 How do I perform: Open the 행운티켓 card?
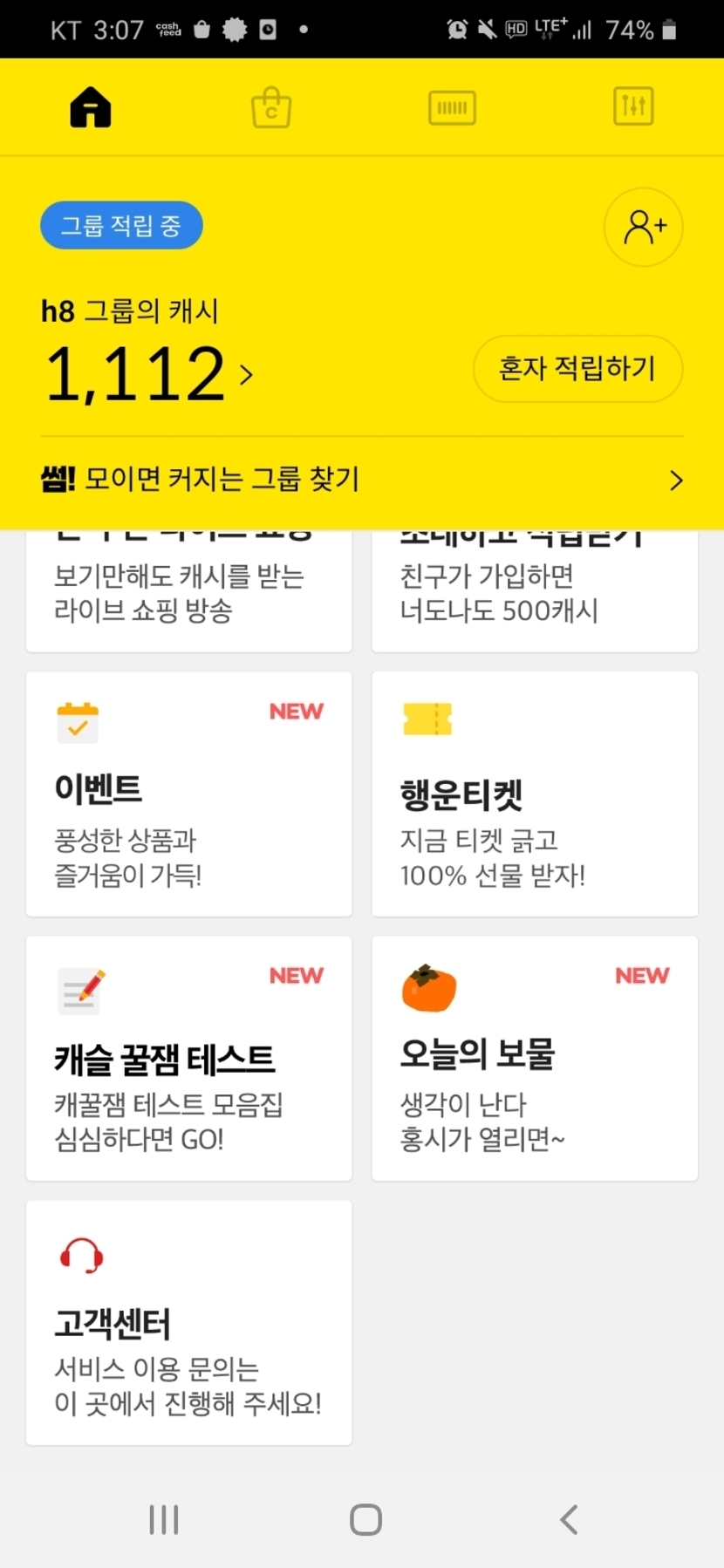pyautogui.click(x=534, y=794)
